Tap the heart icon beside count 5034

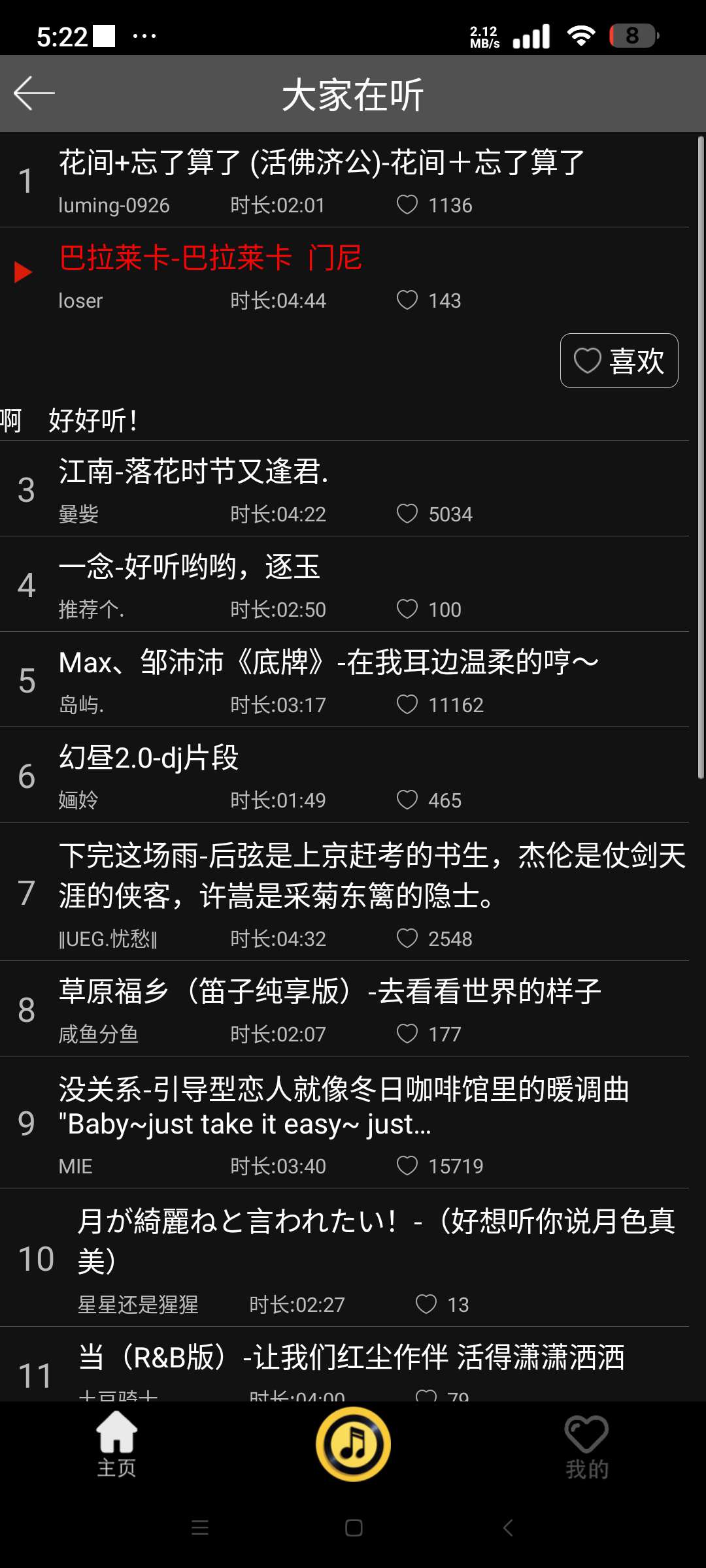click(x=407, y=514)
